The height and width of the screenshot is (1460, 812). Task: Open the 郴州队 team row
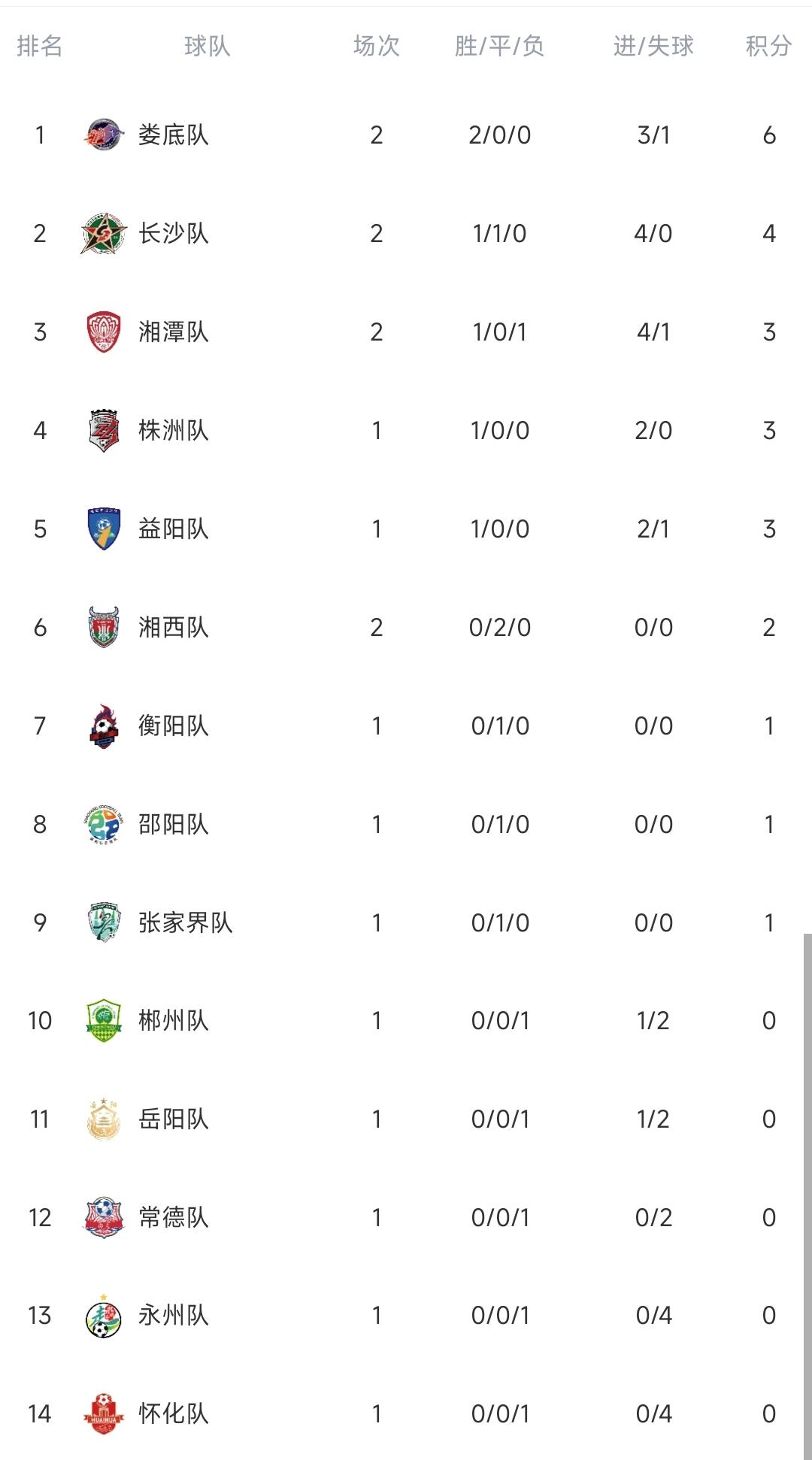(406, 1021)
